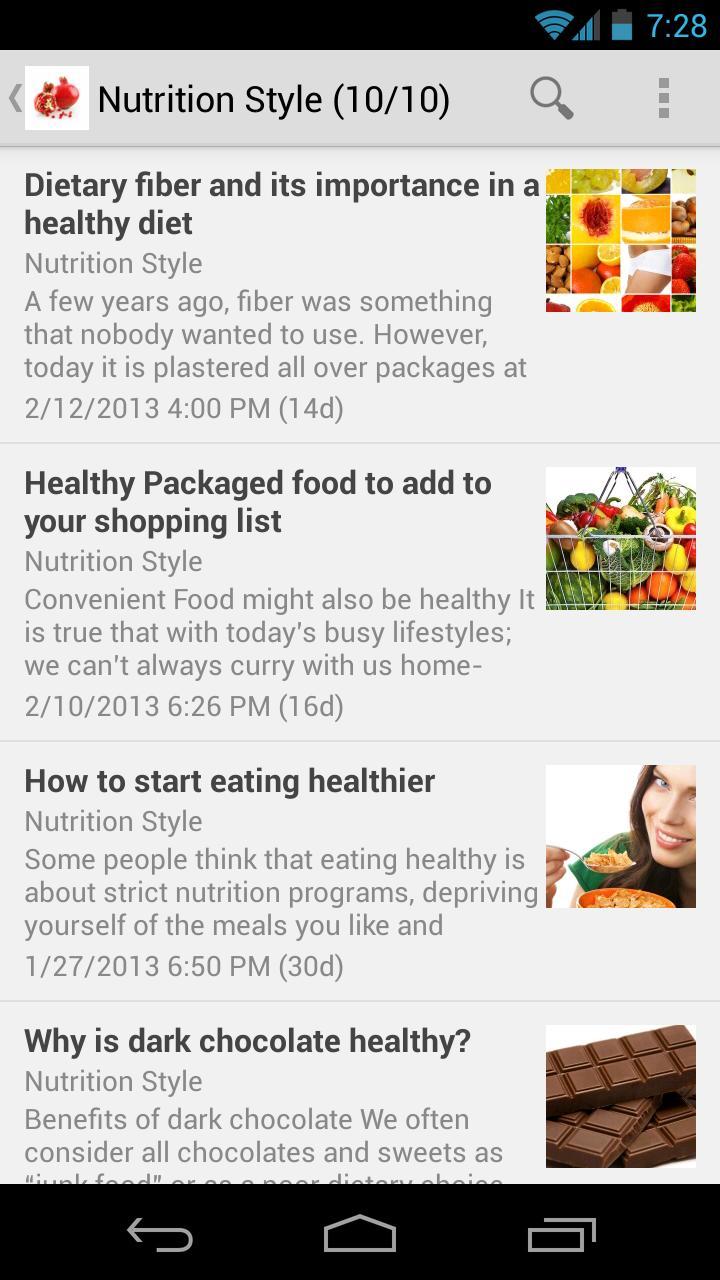Open the recent apps navigation icon
Image resolution: width=720 pixels, height=1280 pixels.
(x=560, y=1235)
